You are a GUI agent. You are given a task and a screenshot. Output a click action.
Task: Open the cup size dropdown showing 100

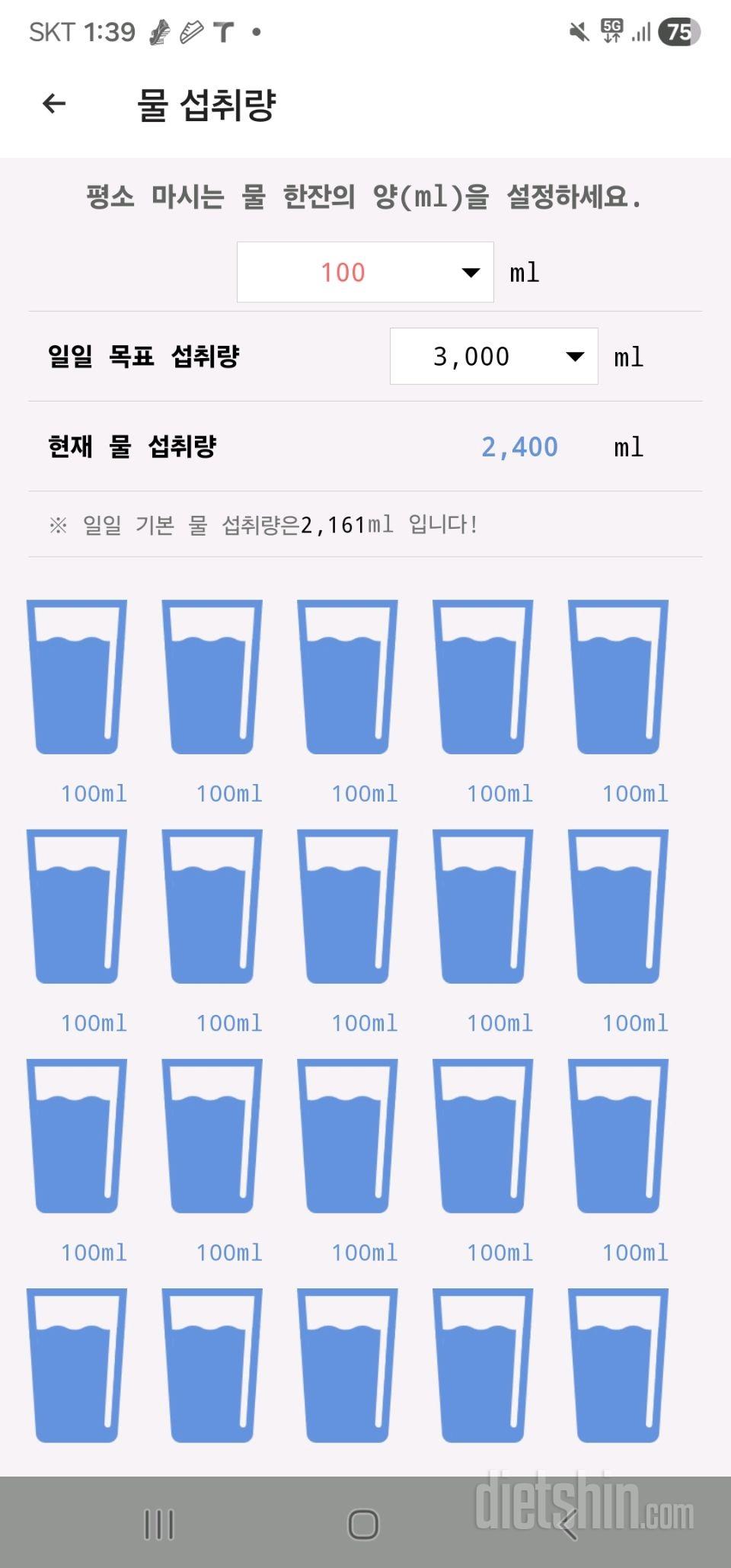pos(364,272)
